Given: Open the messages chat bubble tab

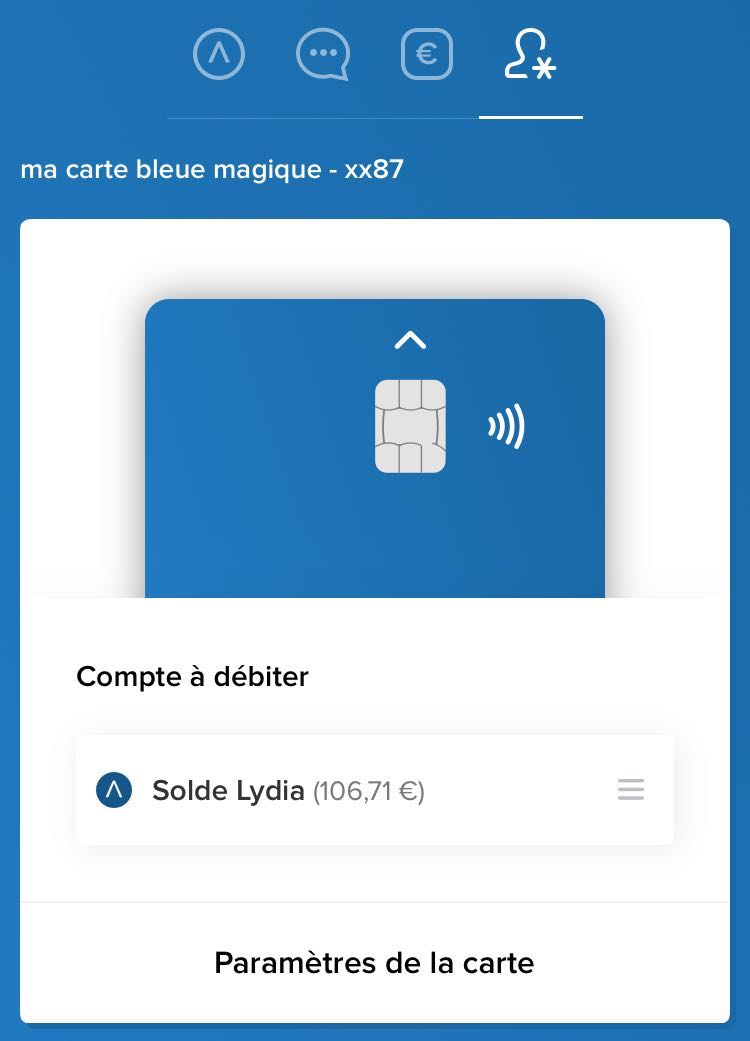Looking at the screenshot, I should pos(323,55).
